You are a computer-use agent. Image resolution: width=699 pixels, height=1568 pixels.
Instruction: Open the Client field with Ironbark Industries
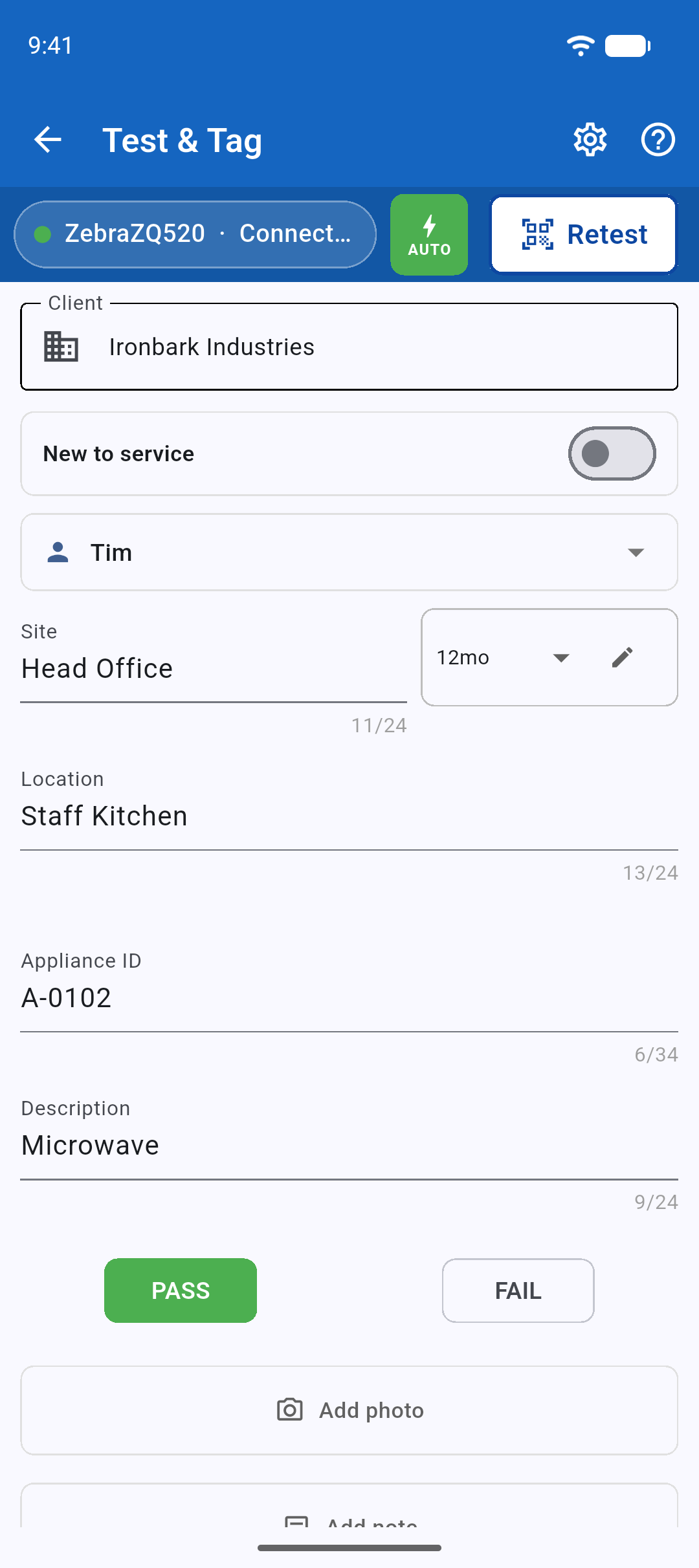[x=349, y=347]
